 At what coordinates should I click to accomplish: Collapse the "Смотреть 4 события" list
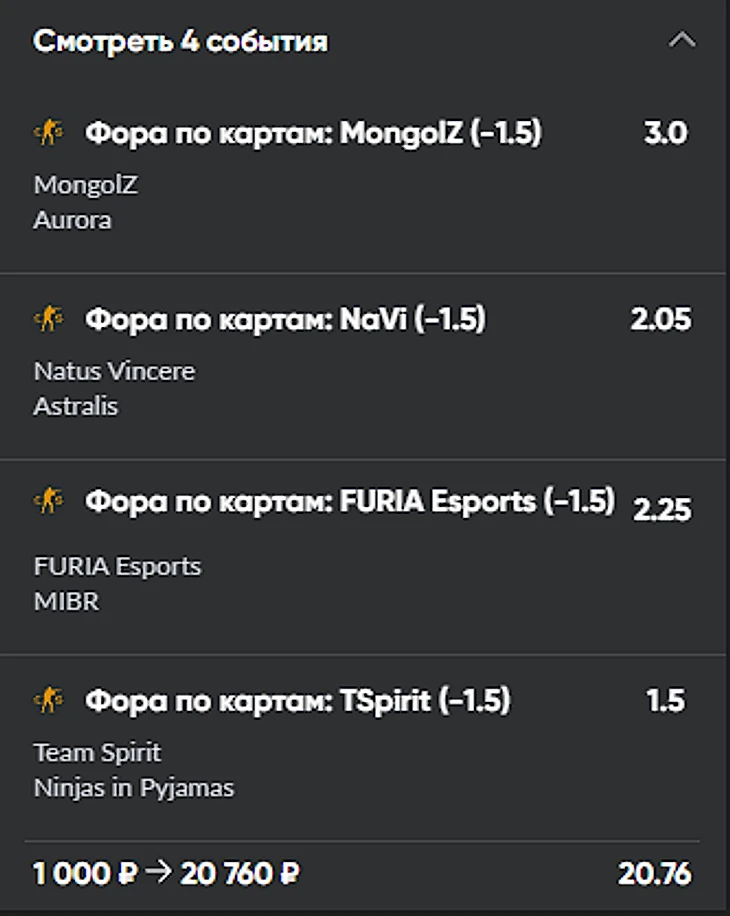click(x=682, y=41)
